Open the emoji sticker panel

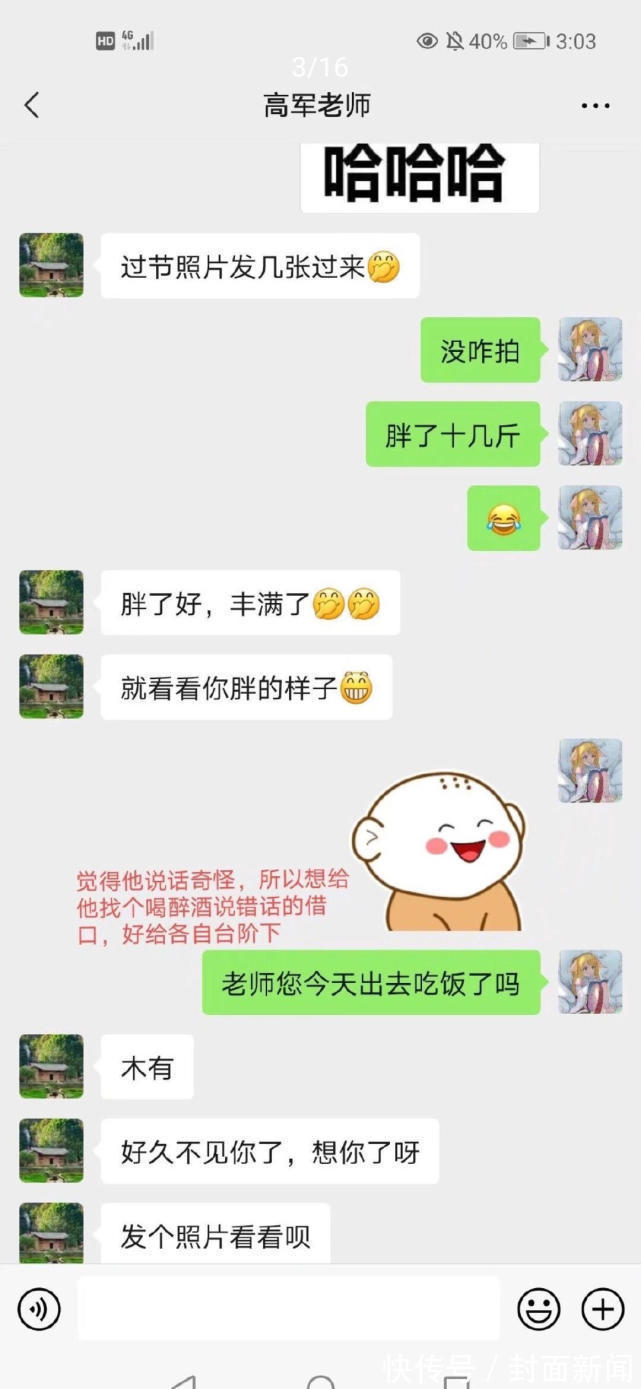click(x=538, y=1309)
